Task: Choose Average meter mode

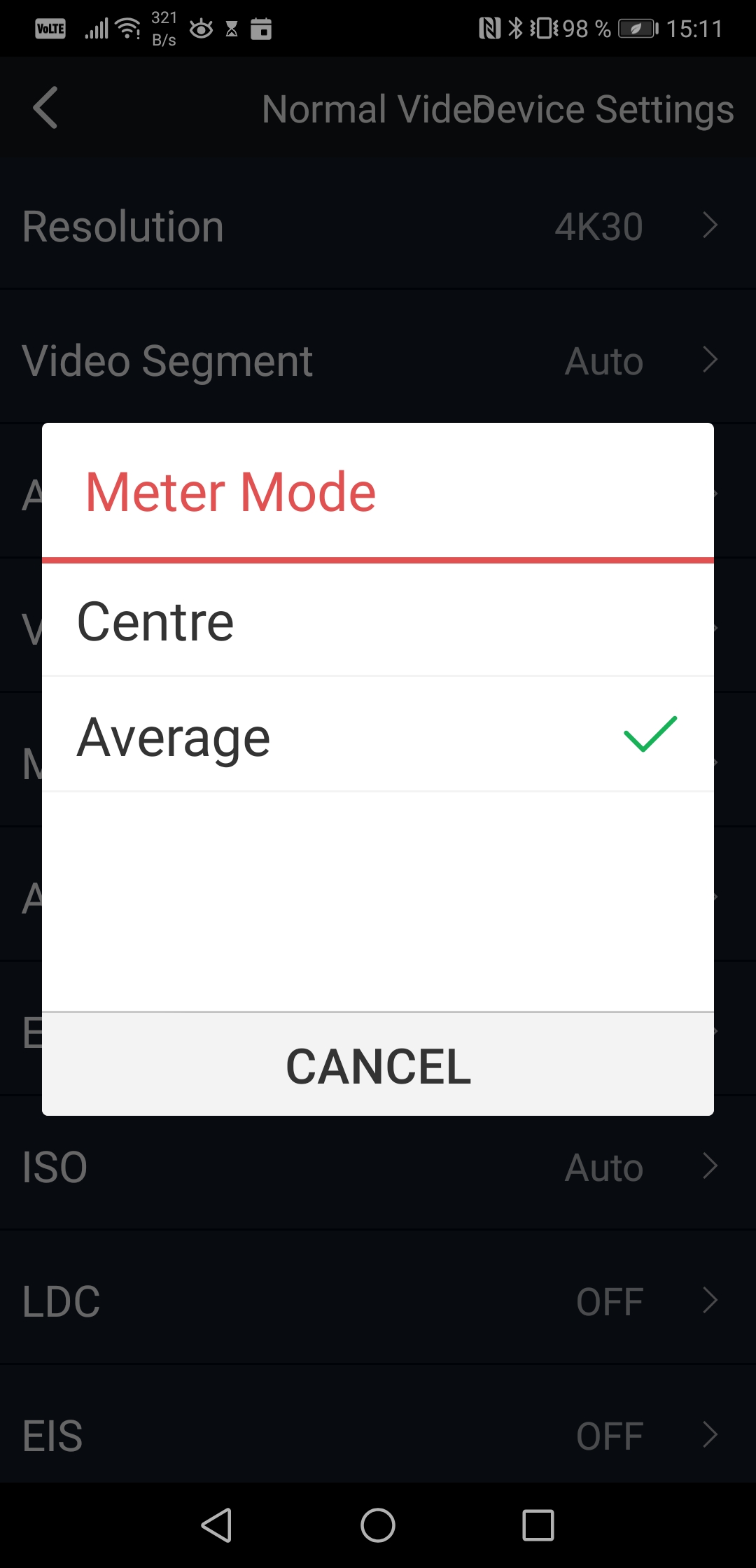Action: tap(378, 736)
